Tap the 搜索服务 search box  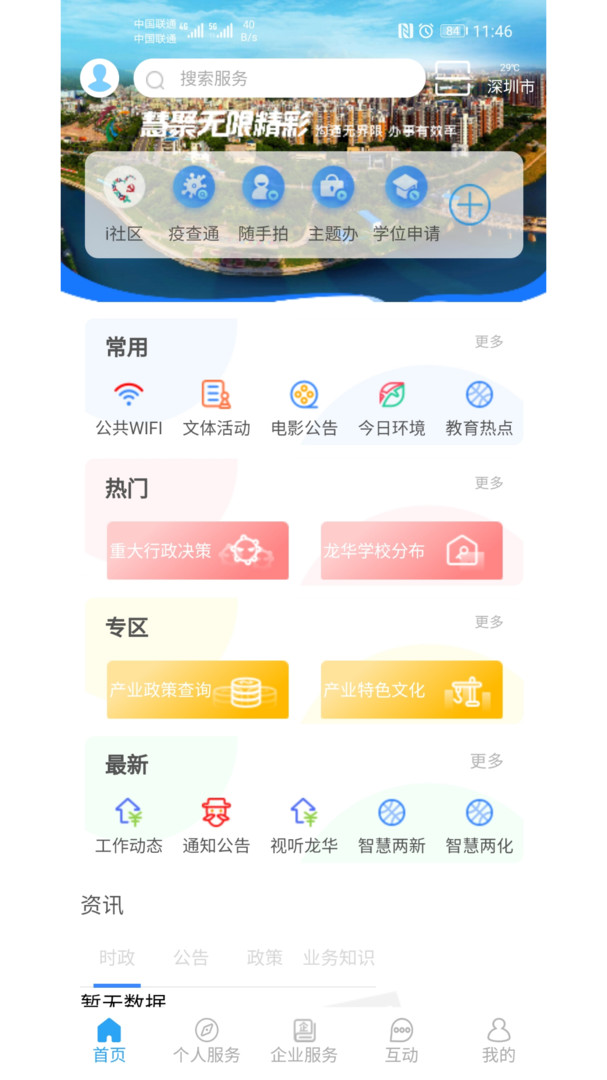[280, 78]
